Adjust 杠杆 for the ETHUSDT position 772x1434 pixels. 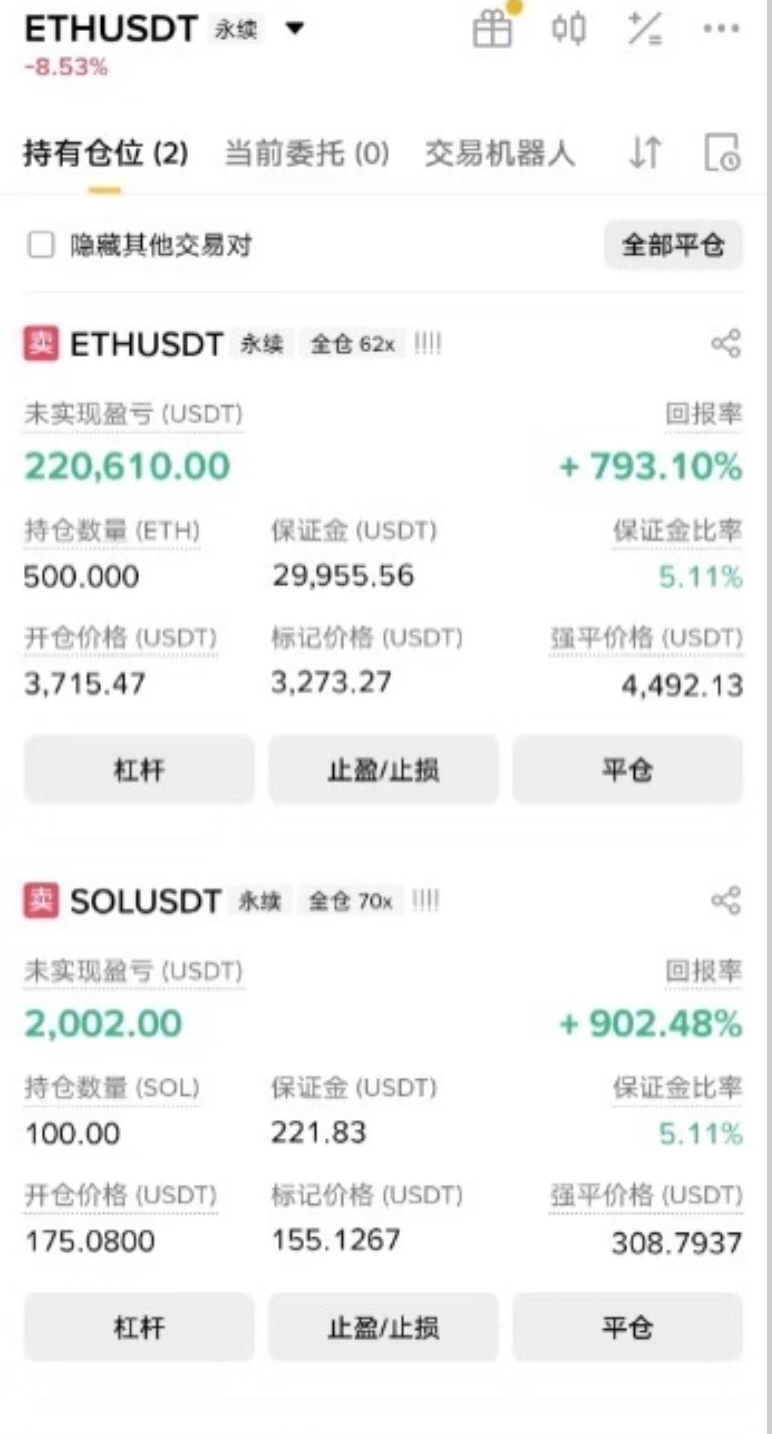point(139,770)
